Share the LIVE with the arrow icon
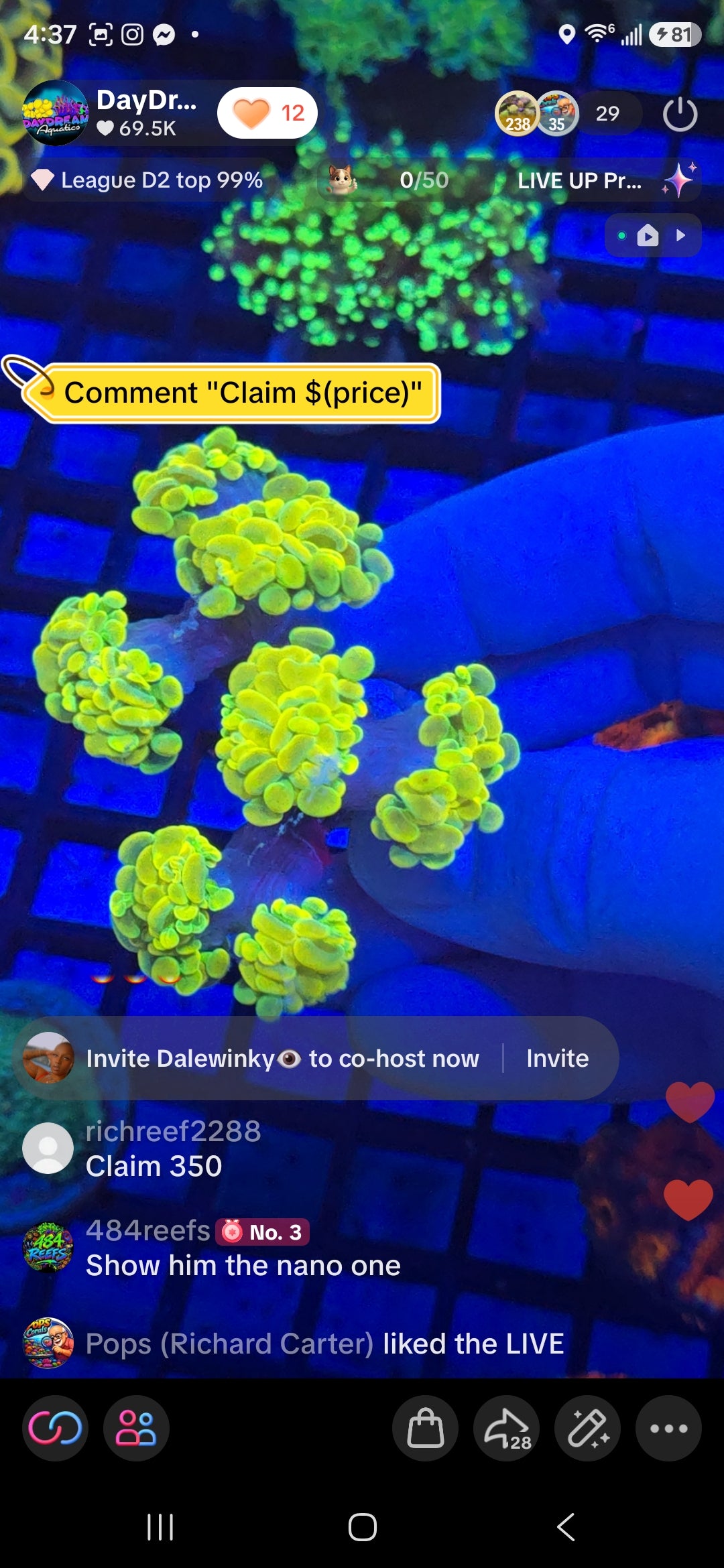The width and height of the screenshot is (724, 1568). tap(506, 1428)
